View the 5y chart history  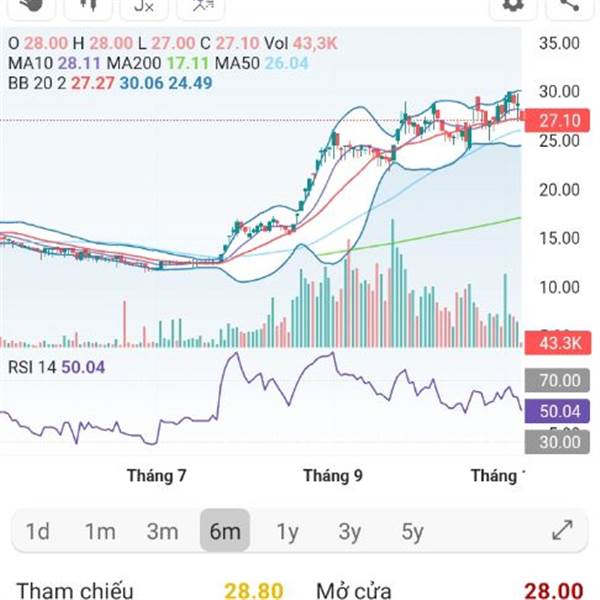click(x=412, y=531)
